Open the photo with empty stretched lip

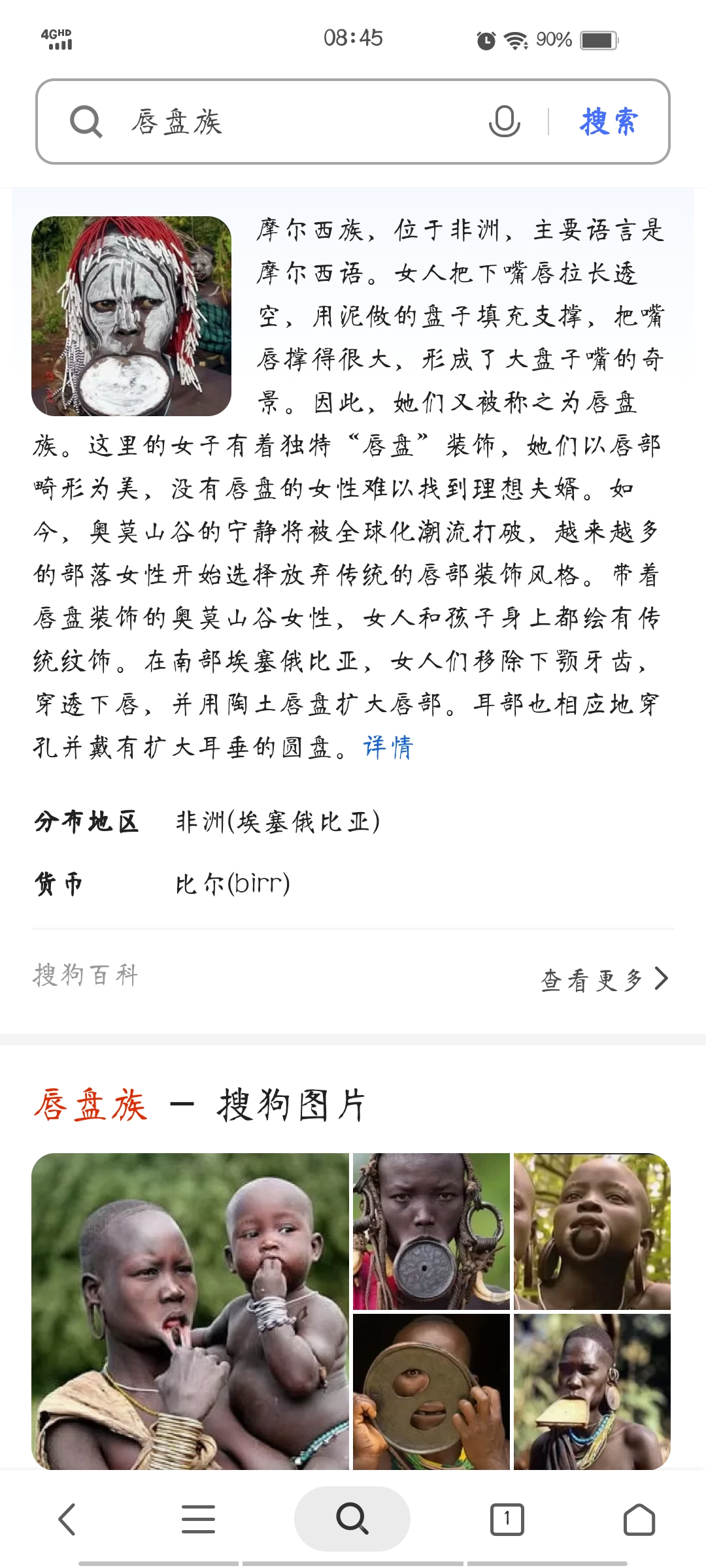tap(592, 1231)
